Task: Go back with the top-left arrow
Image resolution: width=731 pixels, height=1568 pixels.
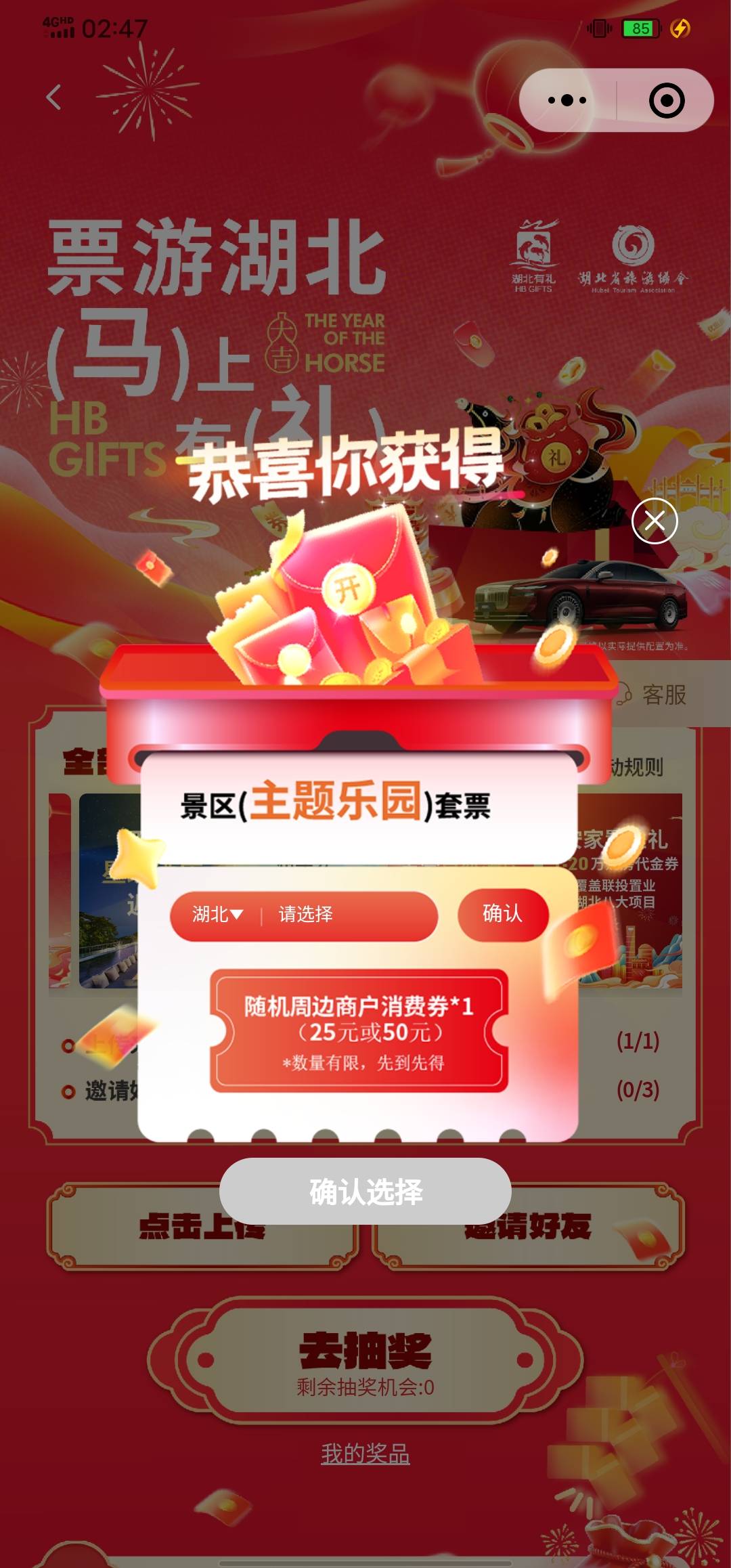Action: pos(54,97)
